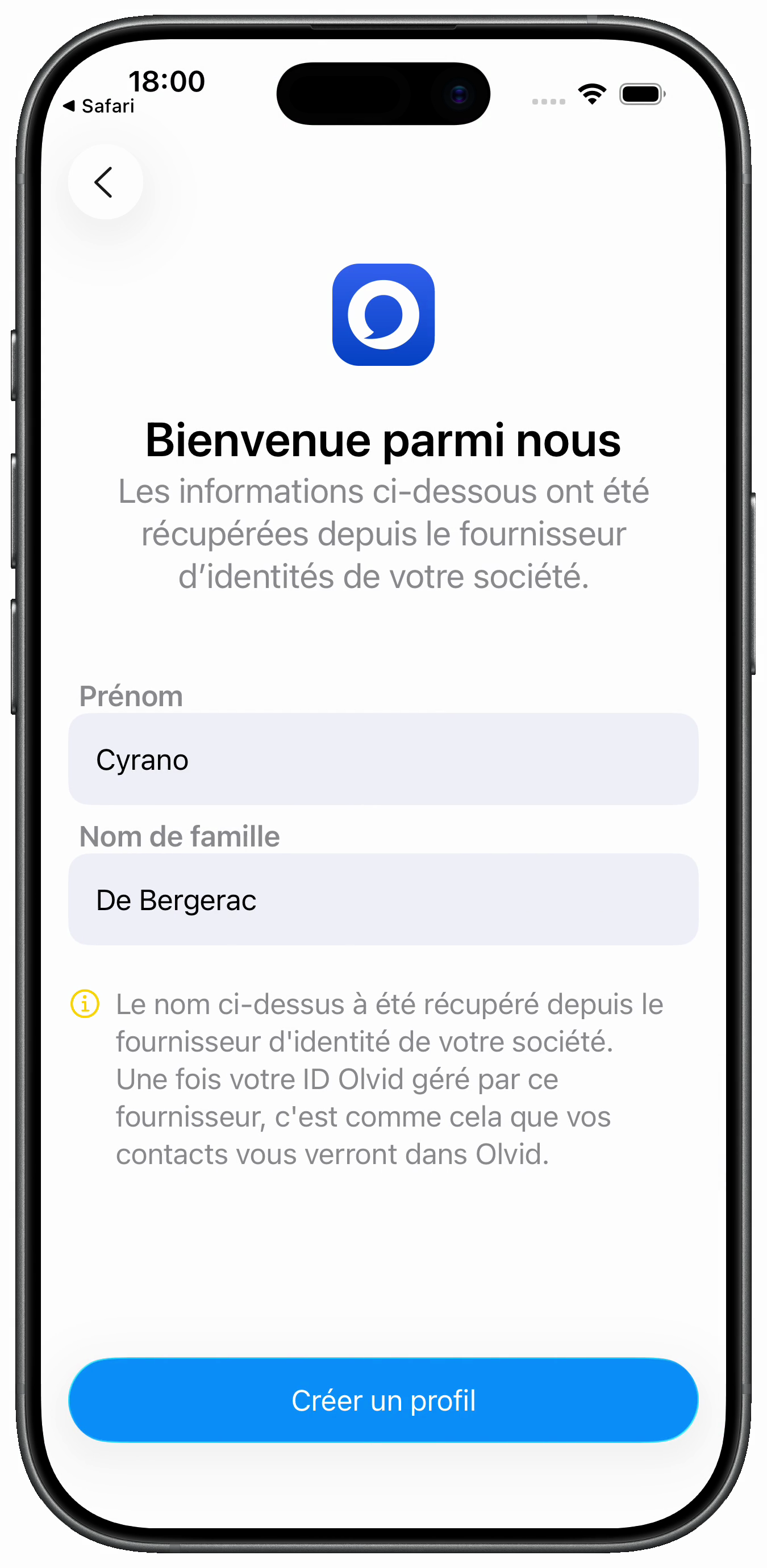The image size is (767, 1568).
Task: Tap Créer un profil button
Action: pyautogui.click(x=383, y=1400)
